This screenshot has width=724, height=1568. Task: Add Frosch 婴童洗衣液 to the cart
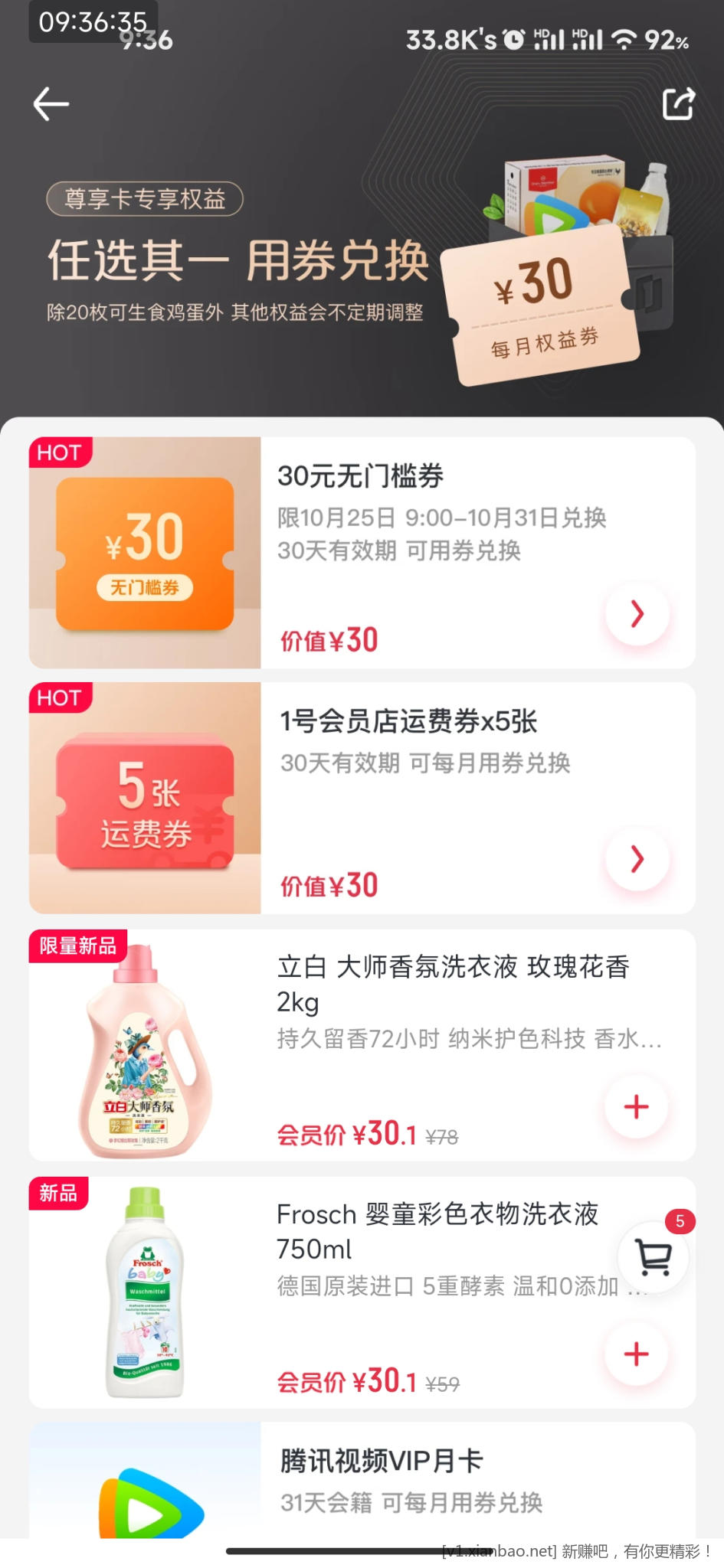[636, 1354]
